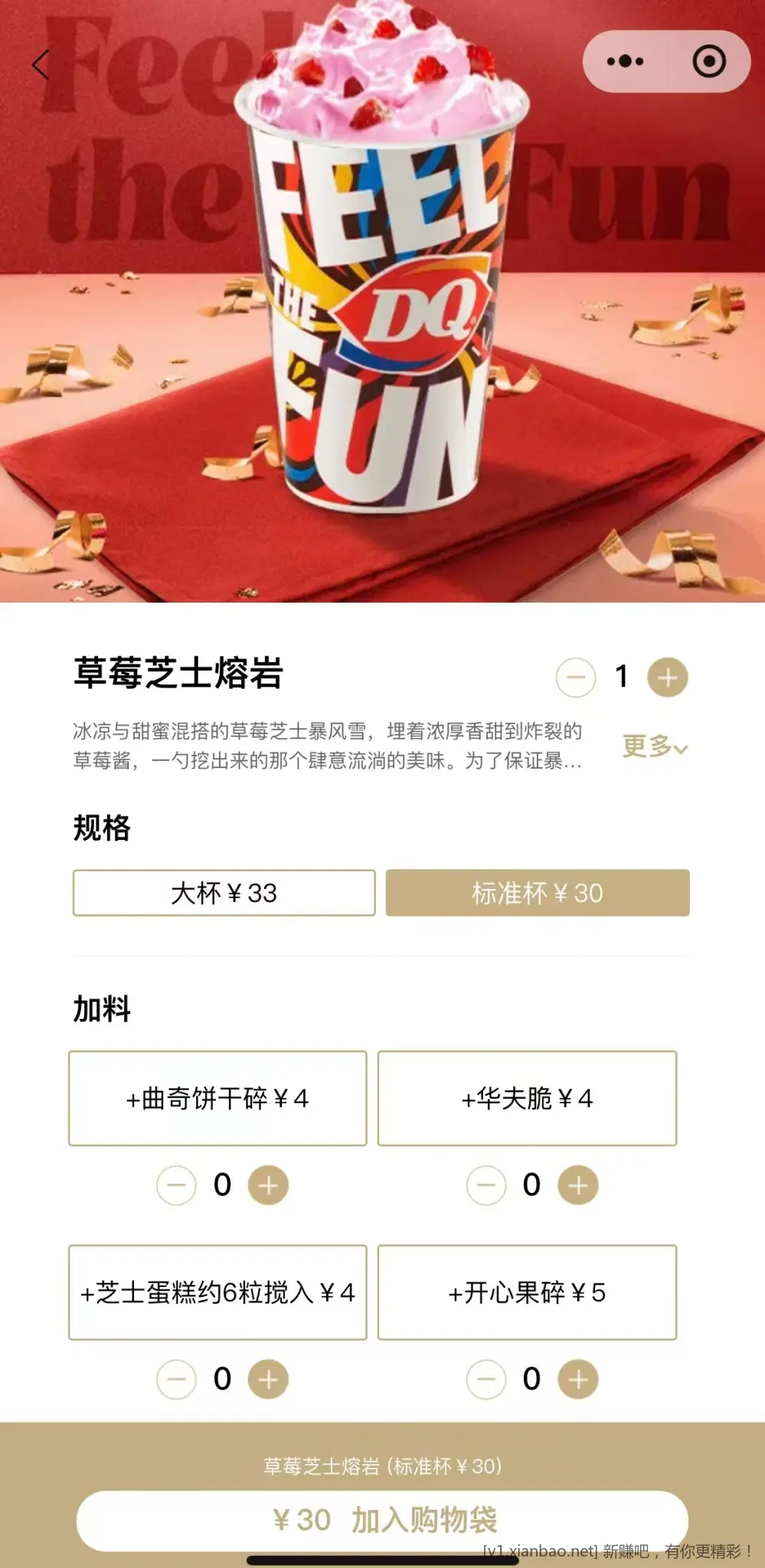Tap the back arrow to return
Image resolution: width=765 pixels, height=1568 pixels.
(x=40, y=65)
